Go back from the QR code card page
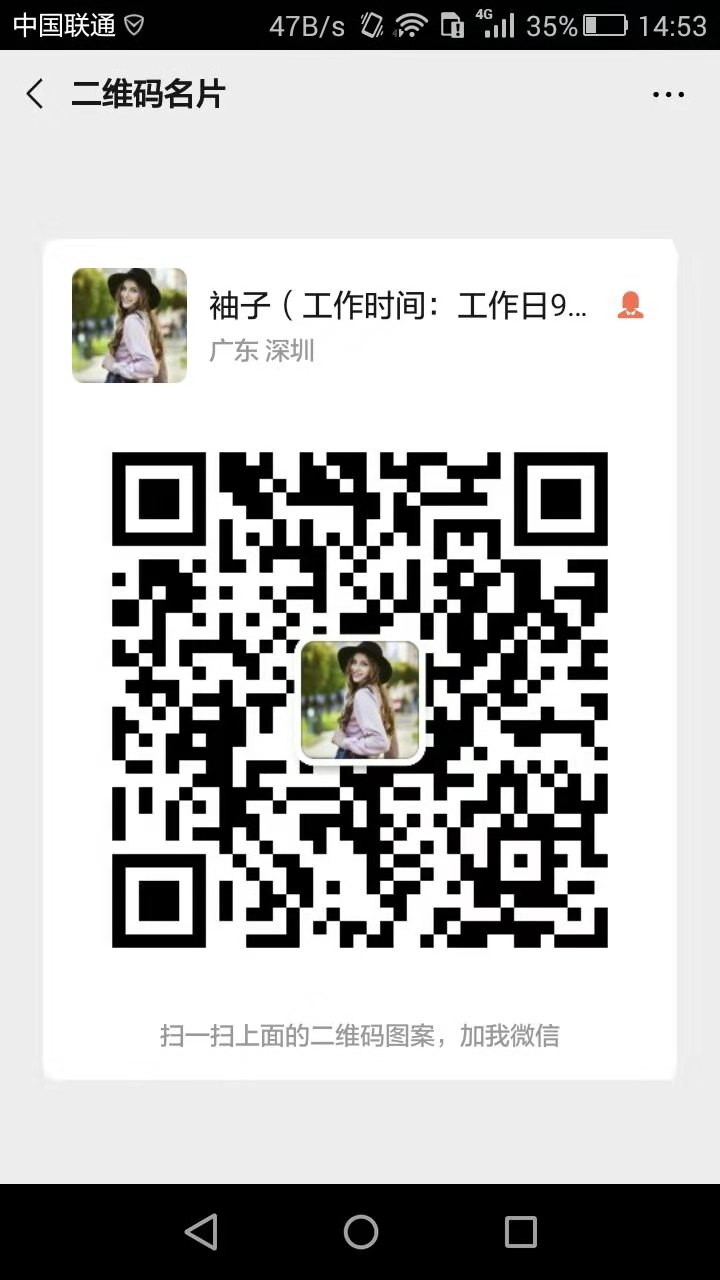The width and height of the screenshot is (720, 1280). point(35,95)
